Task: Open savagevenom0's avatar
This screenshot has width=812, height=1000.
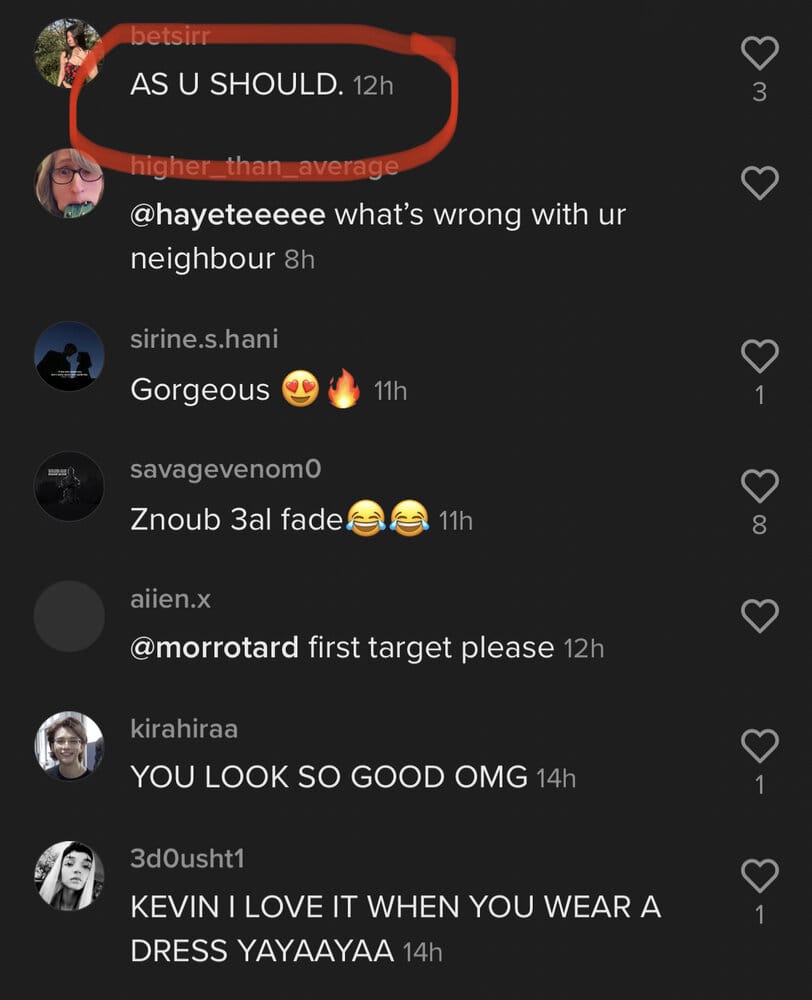Action: pos(69,486)
